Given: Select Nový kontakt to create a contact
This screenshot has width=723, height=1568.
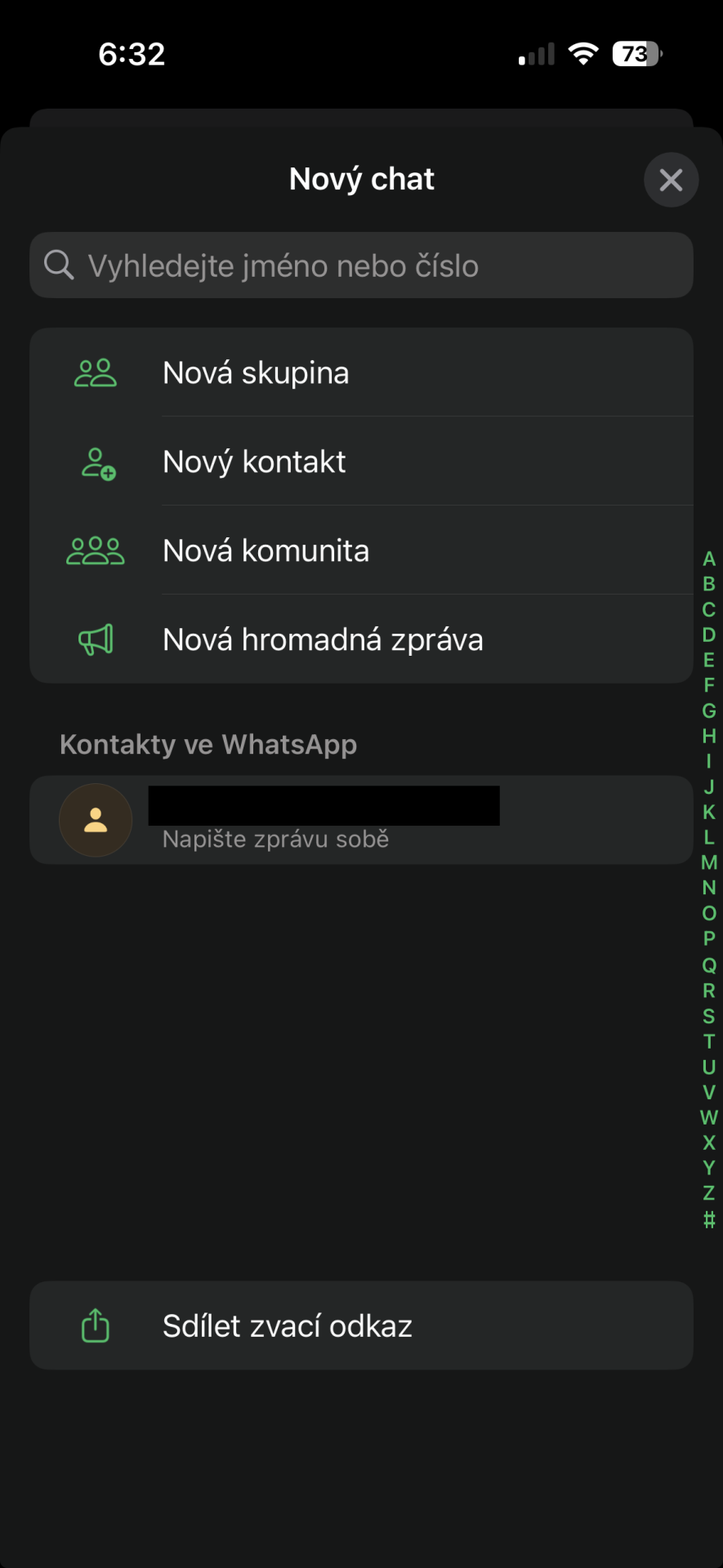Looking at the screenshot, I should pyautogui.click(x=254, y=462).
